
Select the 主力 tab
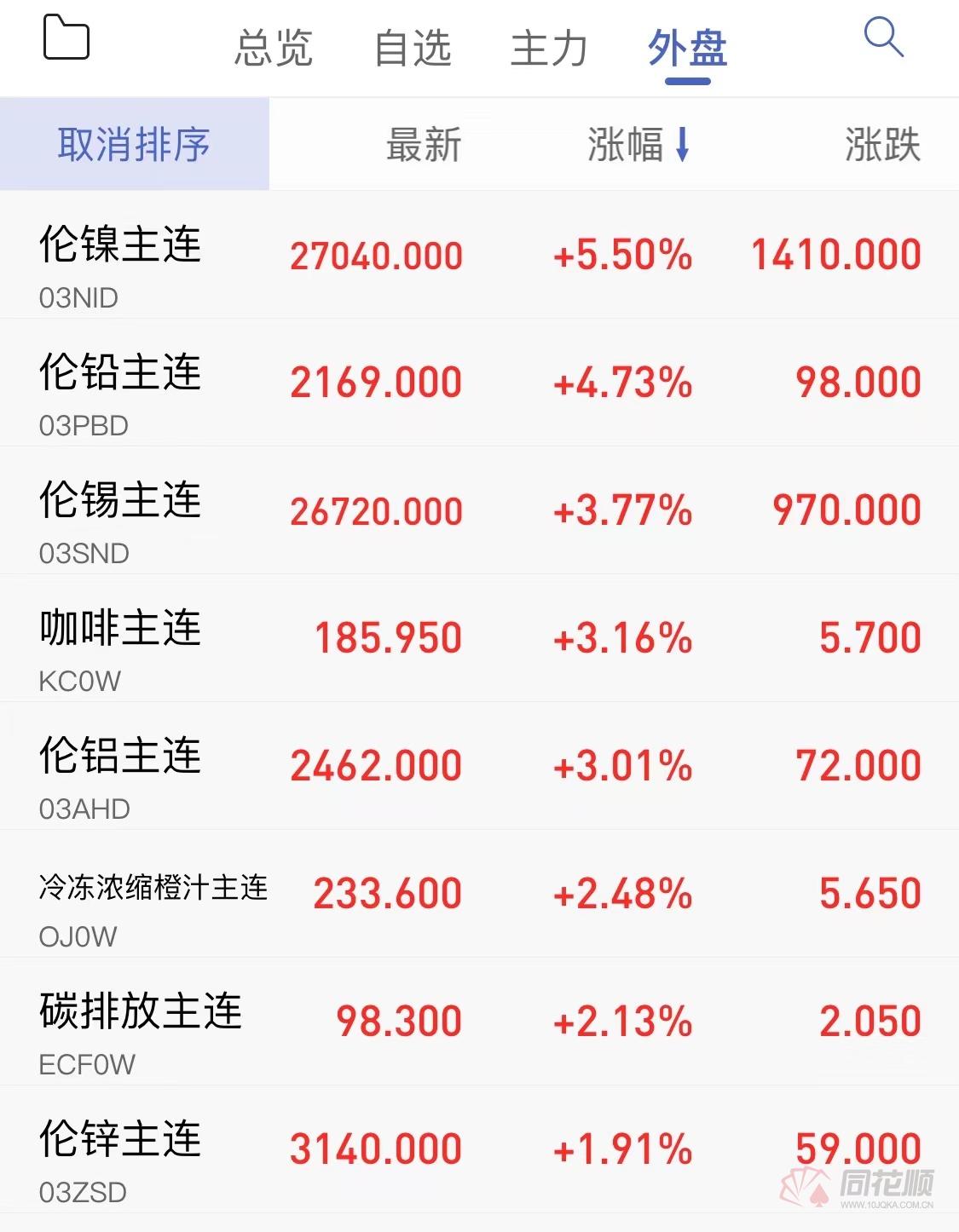click(x=548, y=49)
